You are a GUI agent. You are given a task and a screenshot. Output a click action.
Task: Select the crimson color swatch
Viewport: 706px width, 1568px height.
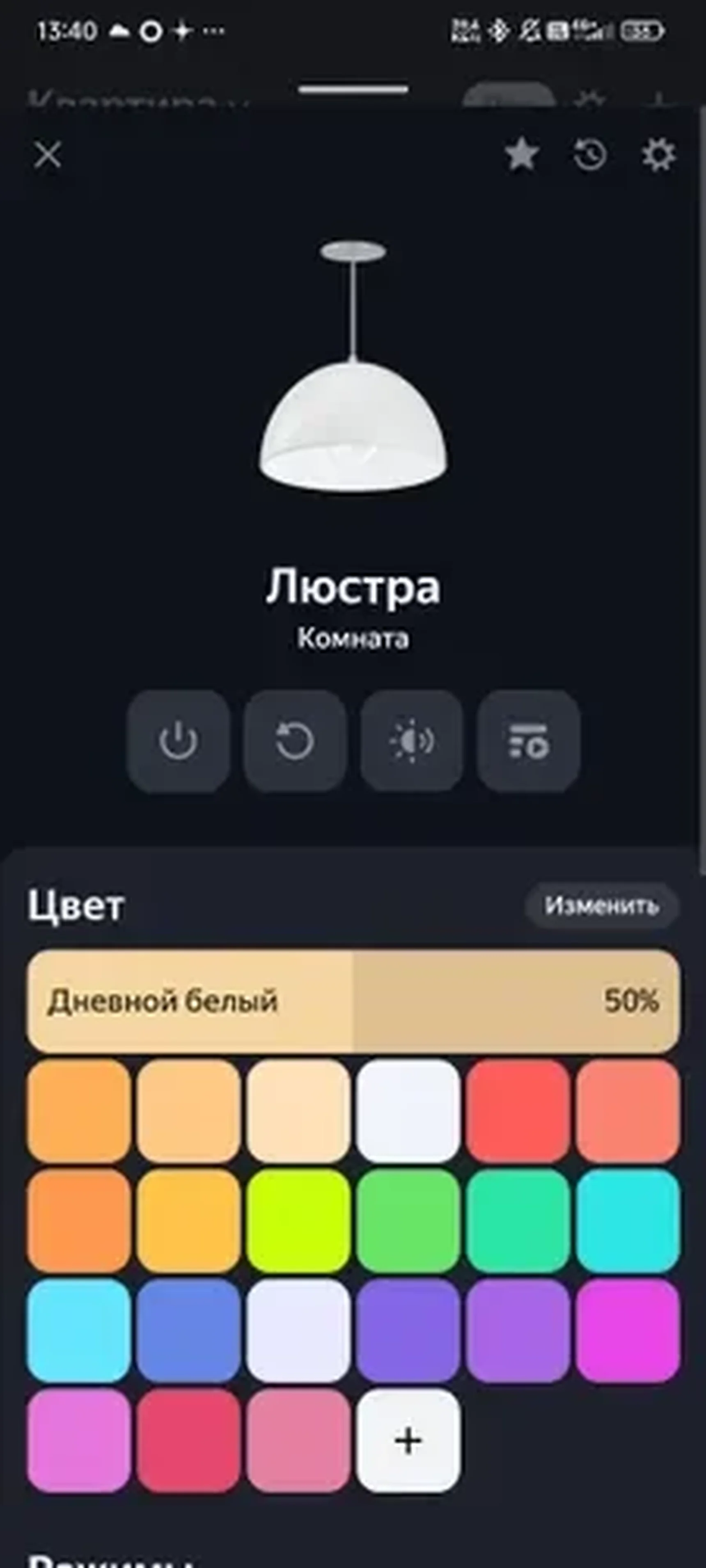tap(189, 1440)
